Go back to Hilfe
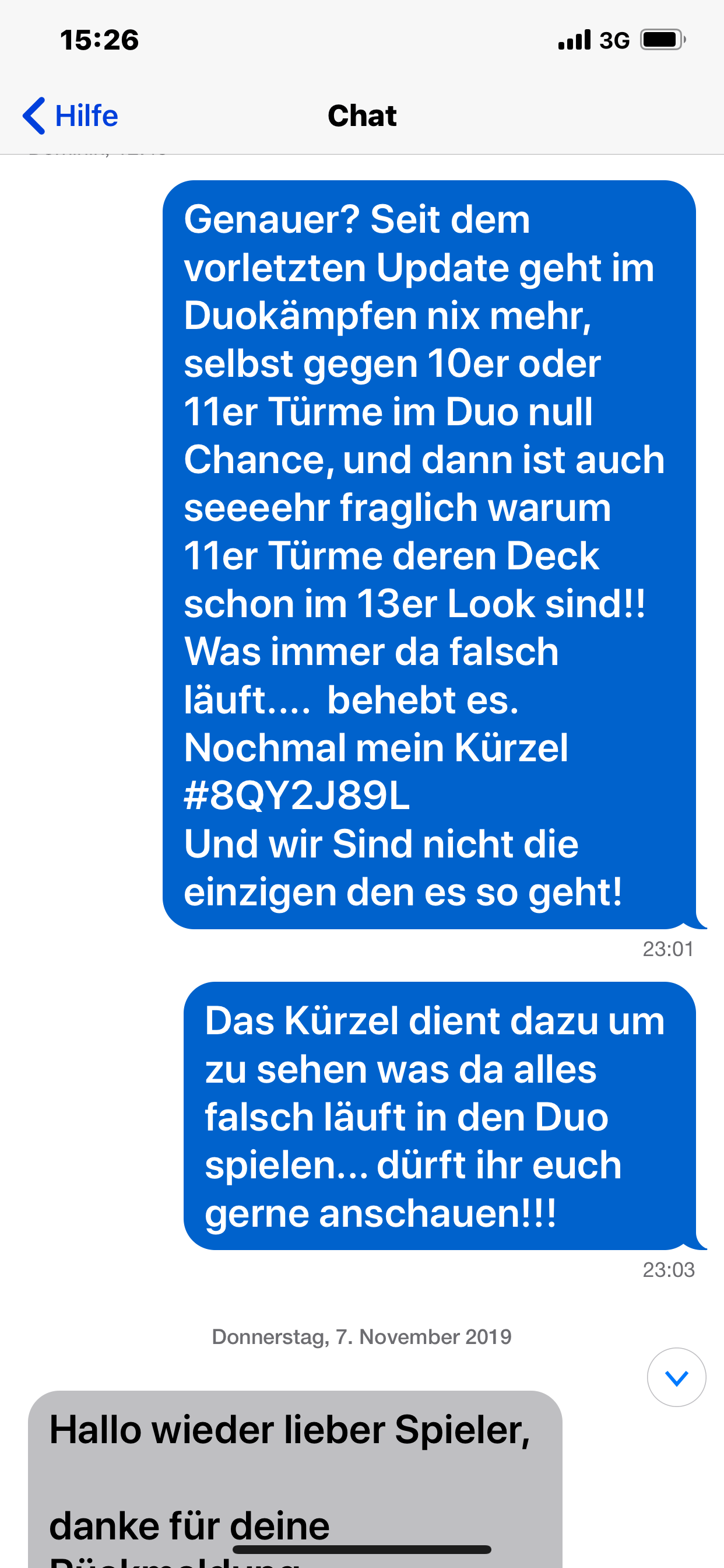This screenshot has width=724, height=1568. point(71,116)
